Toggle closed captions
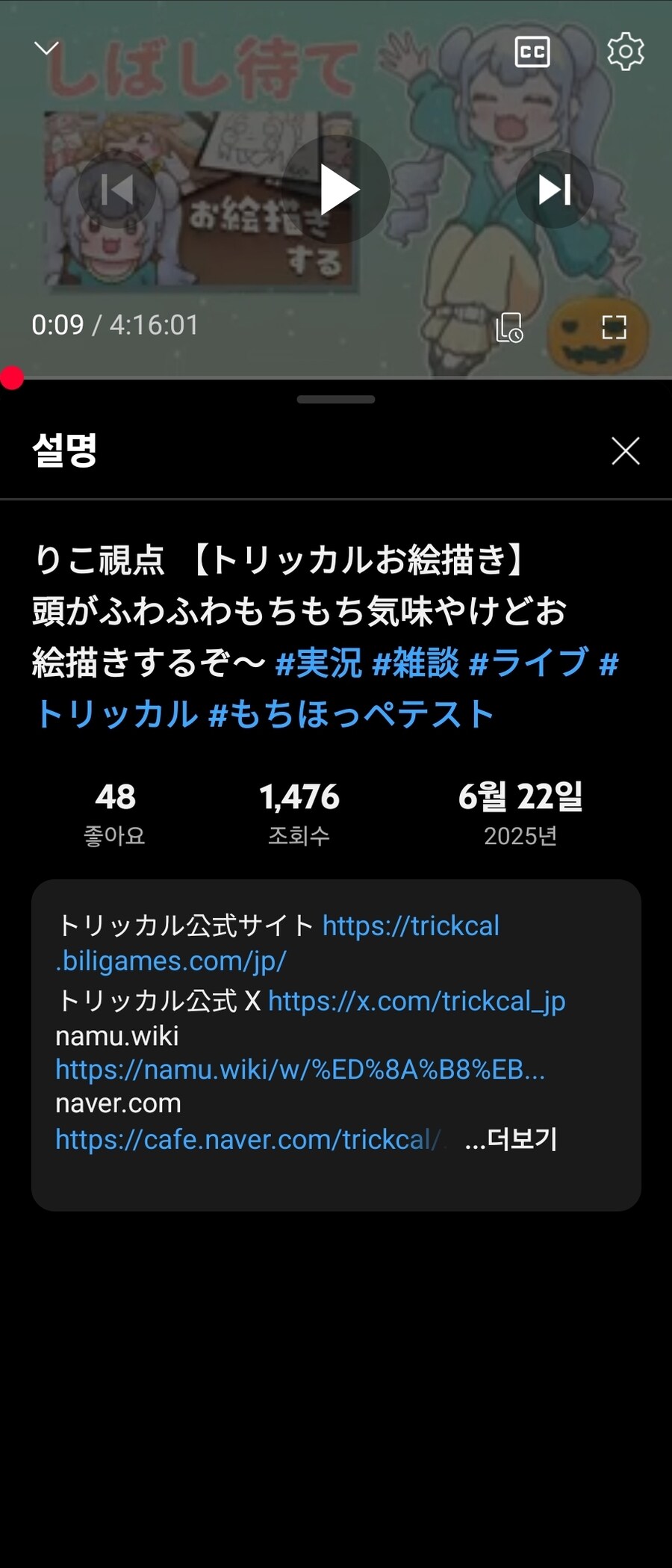The width and height of the screenshot is (672, 1568). pos(532,52)
